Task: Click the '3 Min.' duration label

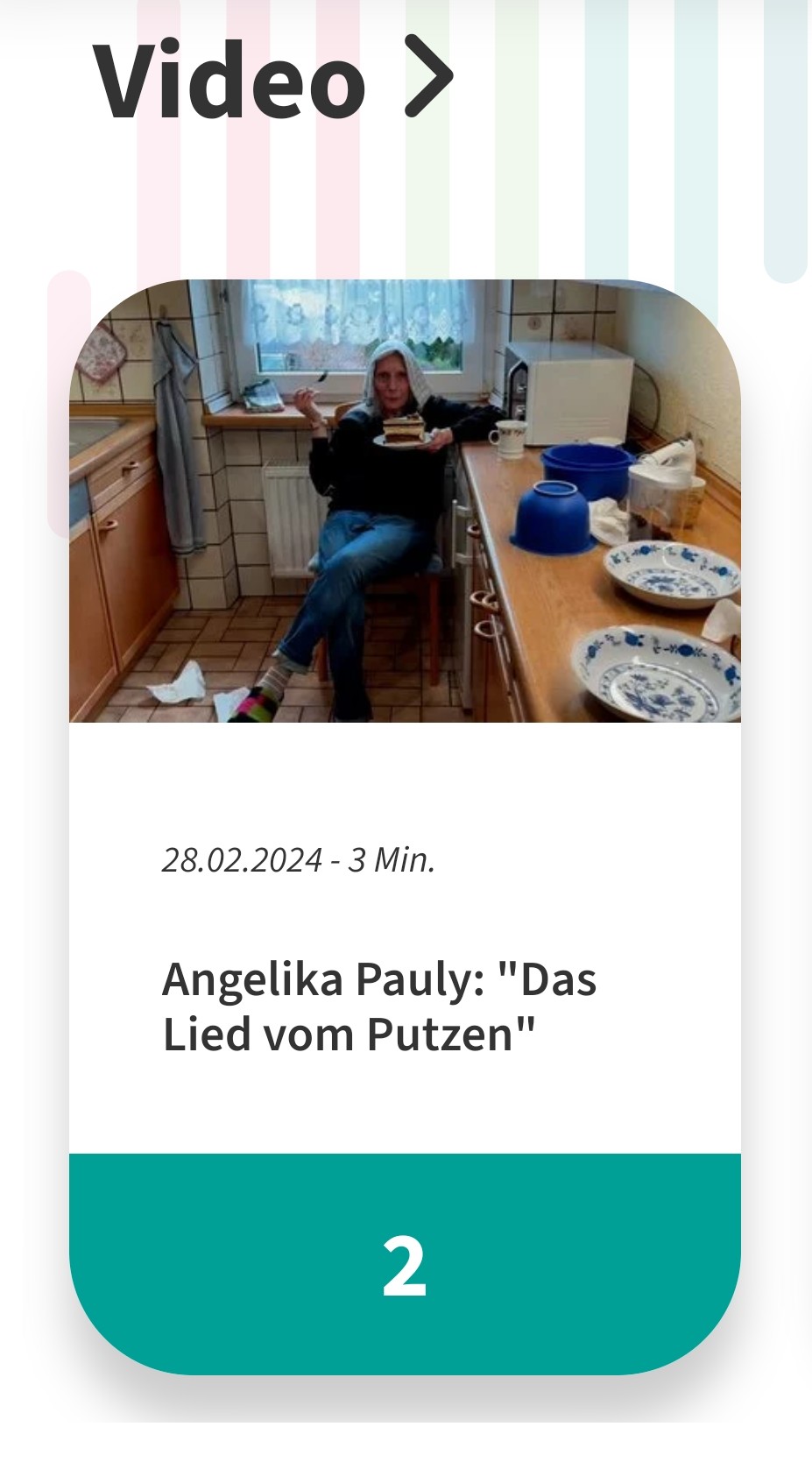Action: 393,862
